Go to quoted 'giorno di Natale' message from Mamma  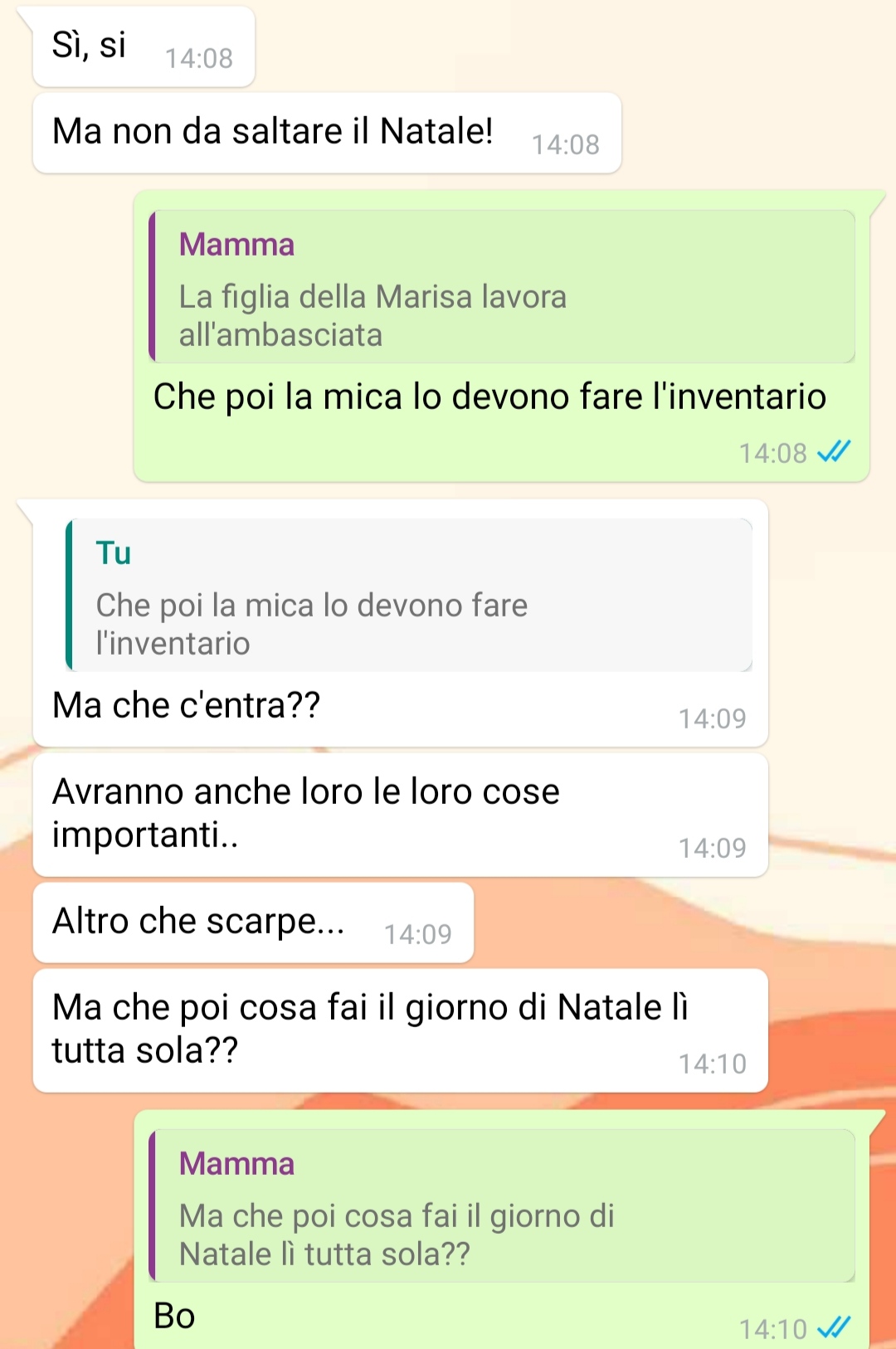pos(501,1206)
